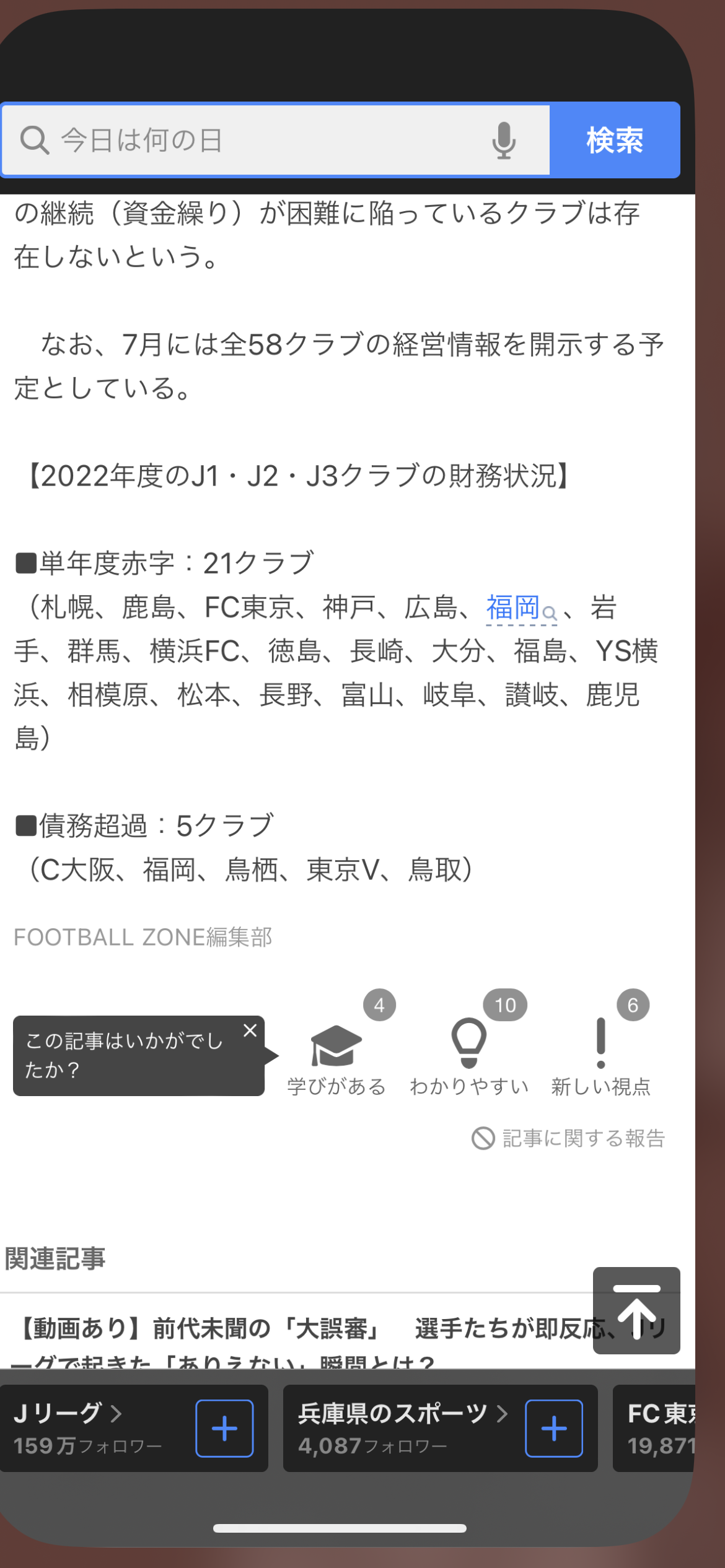Screen dimensions: 725x1568
Task: Follow the Jリーグ topic with its plus button
Action: 224,1429
